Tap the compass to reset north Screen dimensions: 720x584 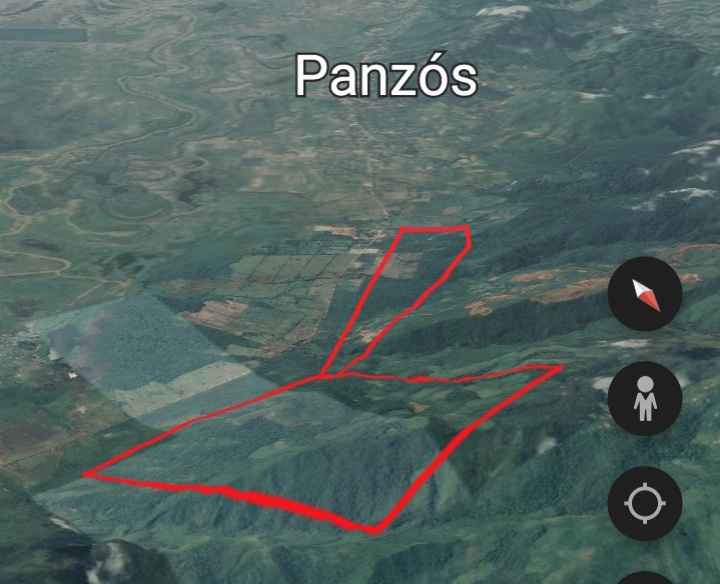[645, 294]
